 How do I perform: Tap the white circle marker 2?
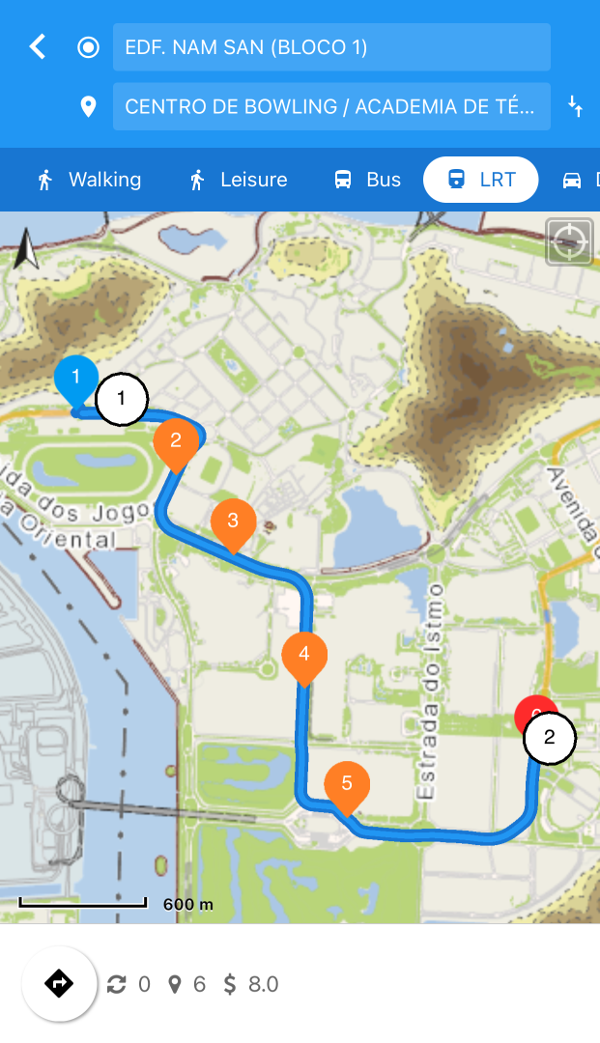pyautogui.click(x=549, y=739)
